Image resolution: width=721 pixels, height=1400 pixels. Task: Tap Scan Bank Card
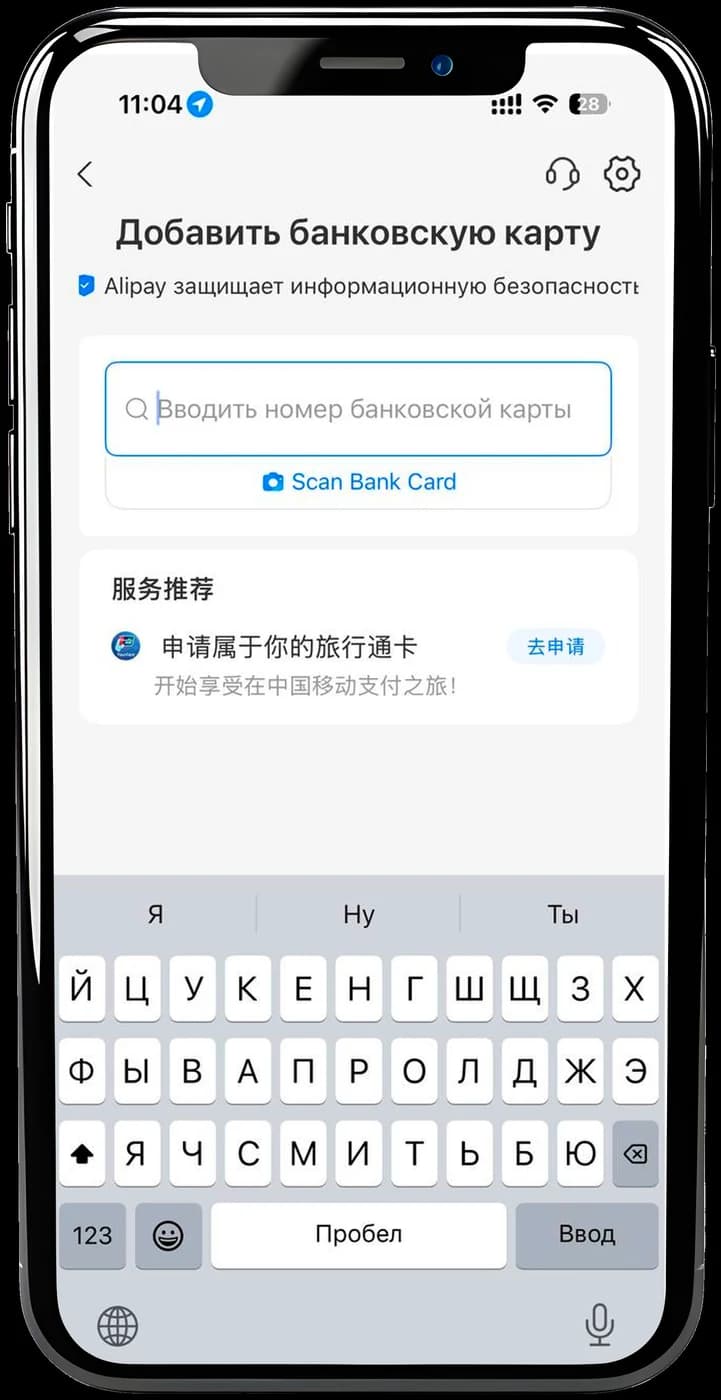(358, 482)
